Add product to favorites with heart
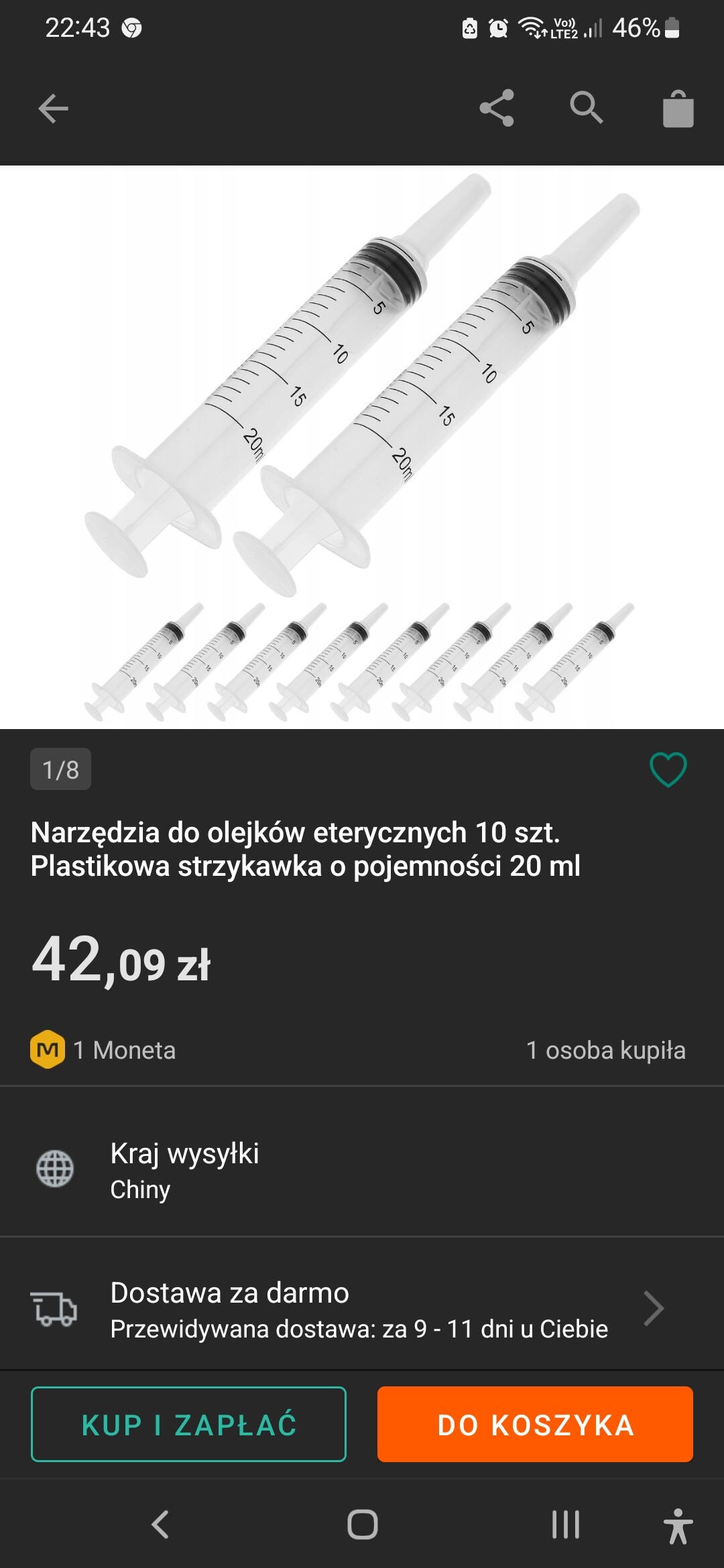Screen dimensions: 724x1568 point(668,769)
